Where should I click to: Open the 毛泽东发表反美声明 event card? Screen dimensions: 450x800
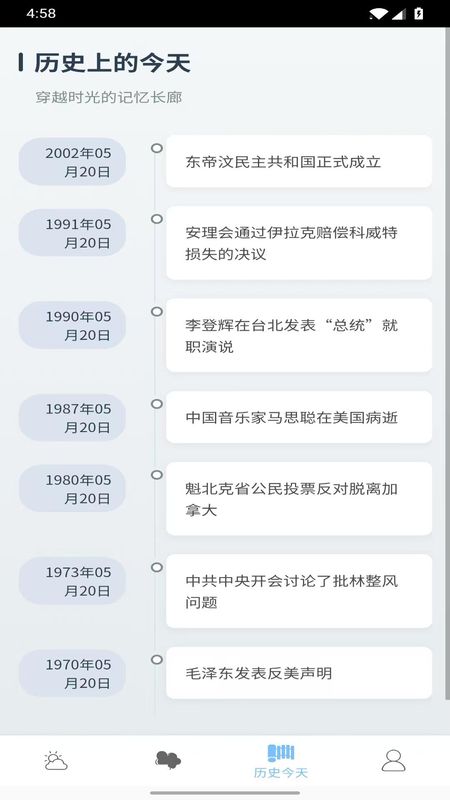point(299,673)
